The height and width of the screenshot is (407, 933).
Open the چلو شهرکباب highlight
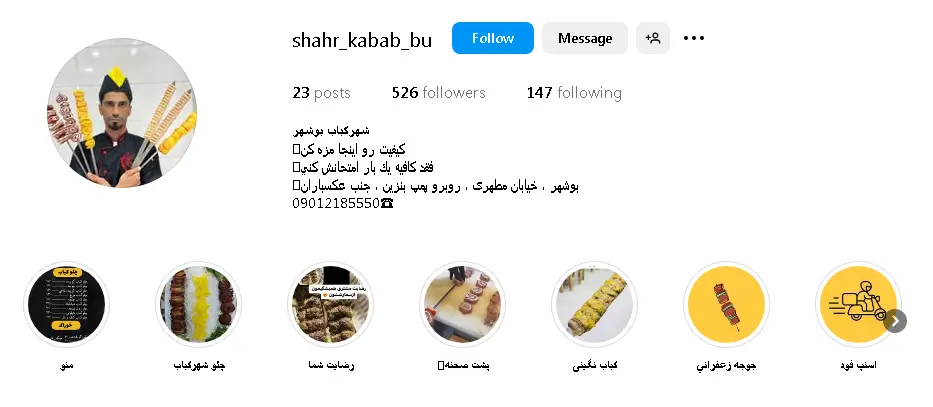(x=199, y=305)
